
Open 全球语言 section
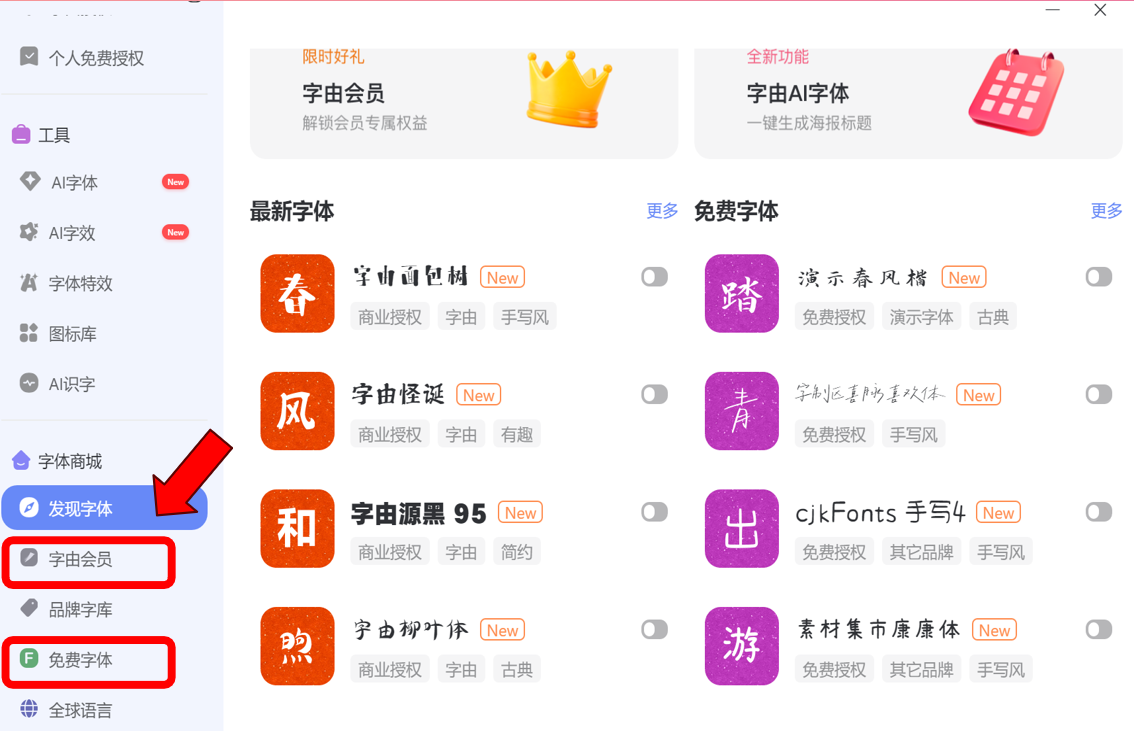pyautogui.click(x=80, y=711)
